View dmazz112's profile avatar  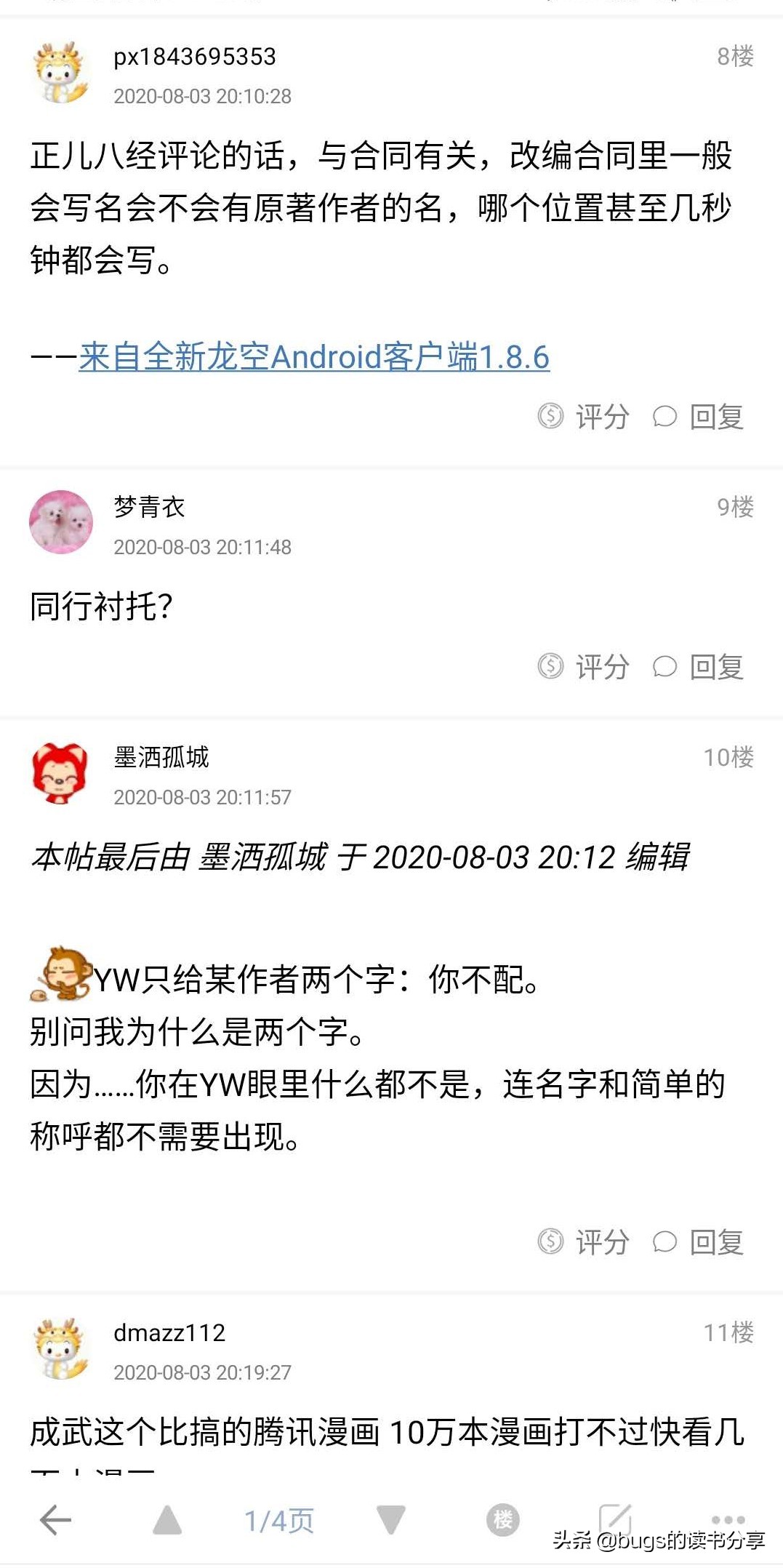pyautogui.click(x=61, y=1349)
